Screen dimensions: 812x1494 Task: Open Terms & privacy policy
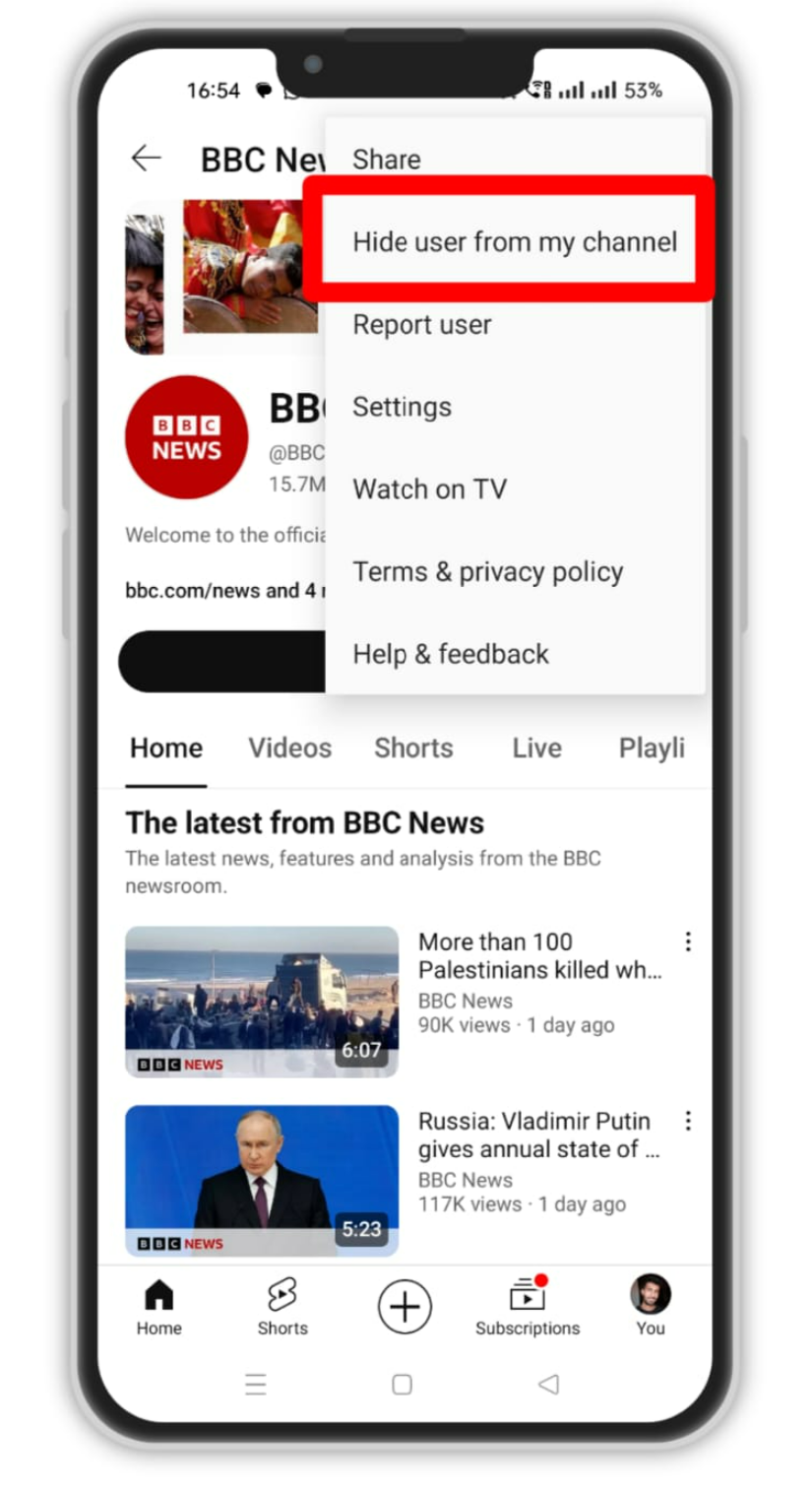click(x=487, y=571)
